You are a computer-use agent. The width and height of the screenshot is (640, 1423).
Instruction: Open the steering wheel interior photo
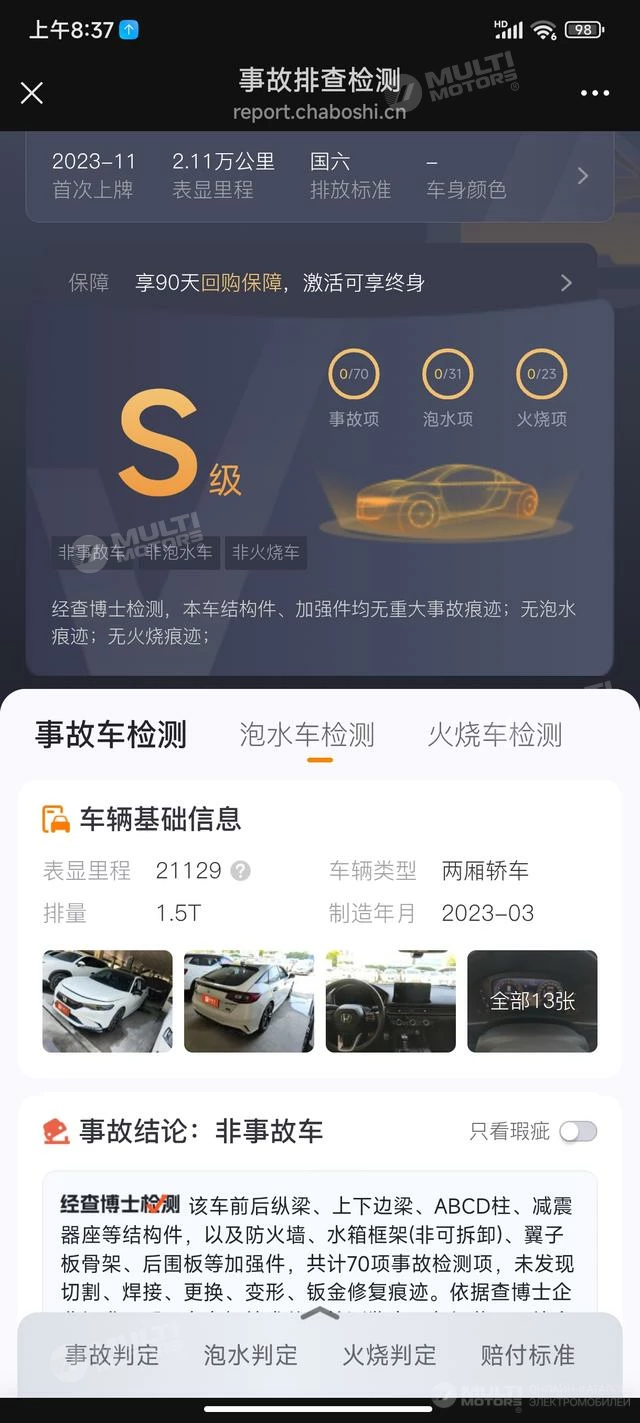pyautogui.click(x=391, y=1001)
